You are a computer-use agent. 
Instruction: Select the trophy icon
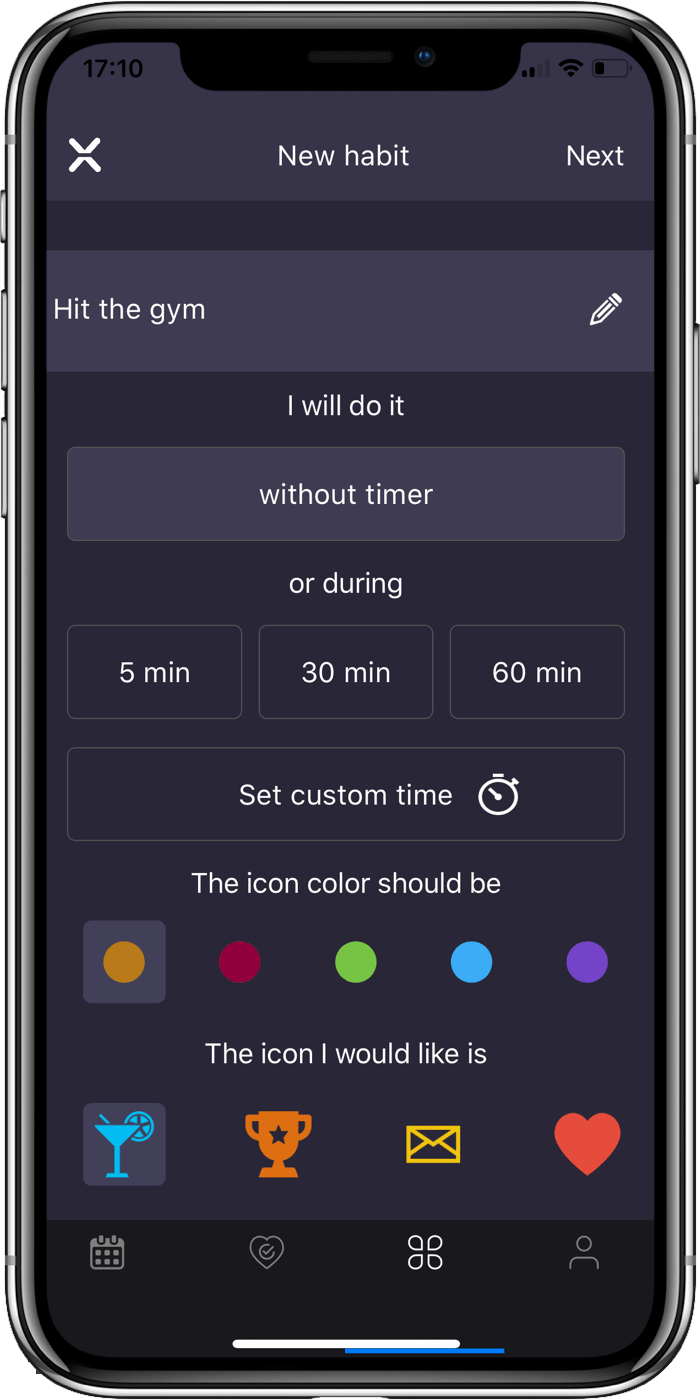click(x=278, y=1144)
